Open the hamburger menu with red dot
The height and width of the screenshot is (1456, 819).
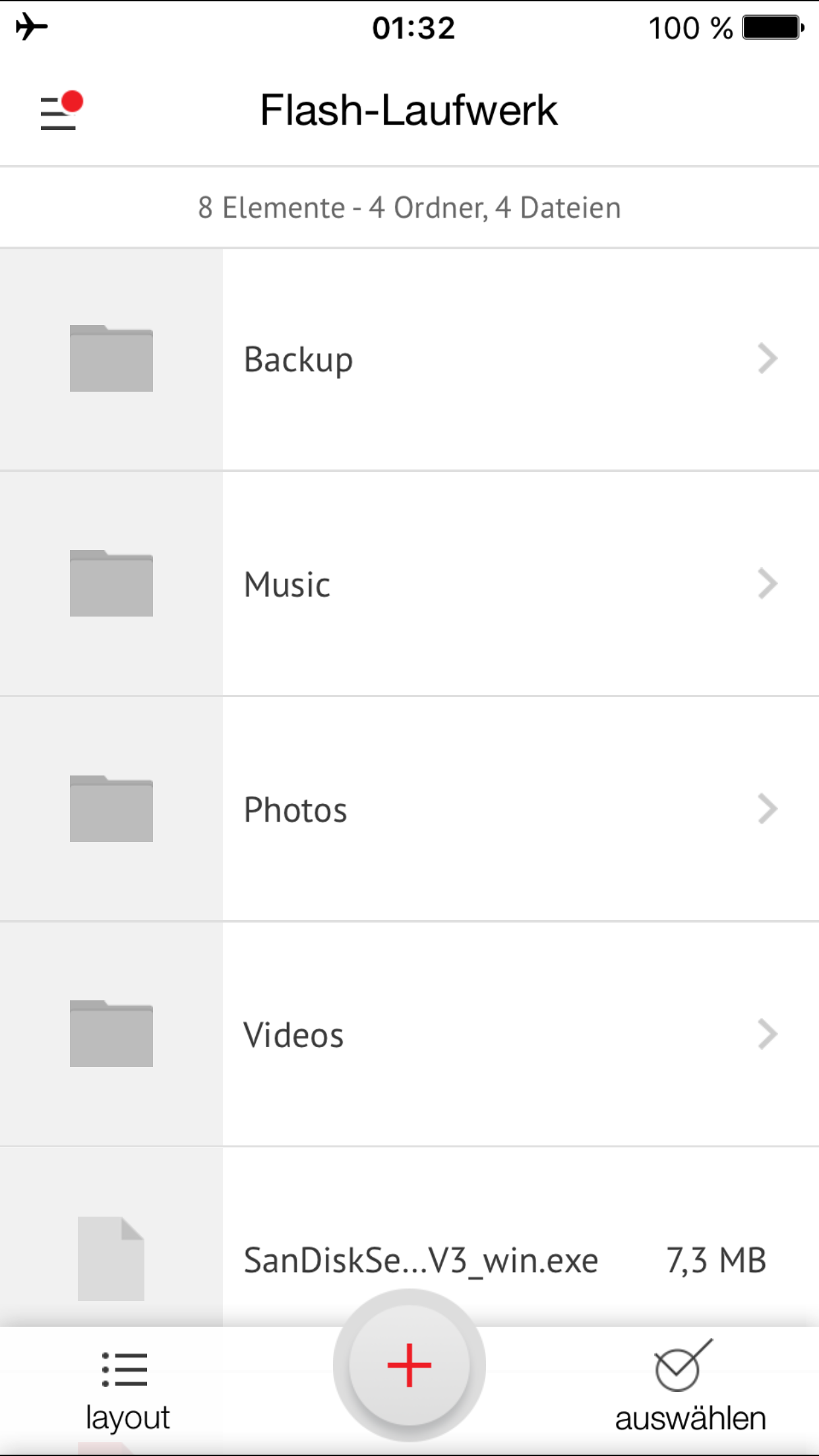tap(61, 111)
